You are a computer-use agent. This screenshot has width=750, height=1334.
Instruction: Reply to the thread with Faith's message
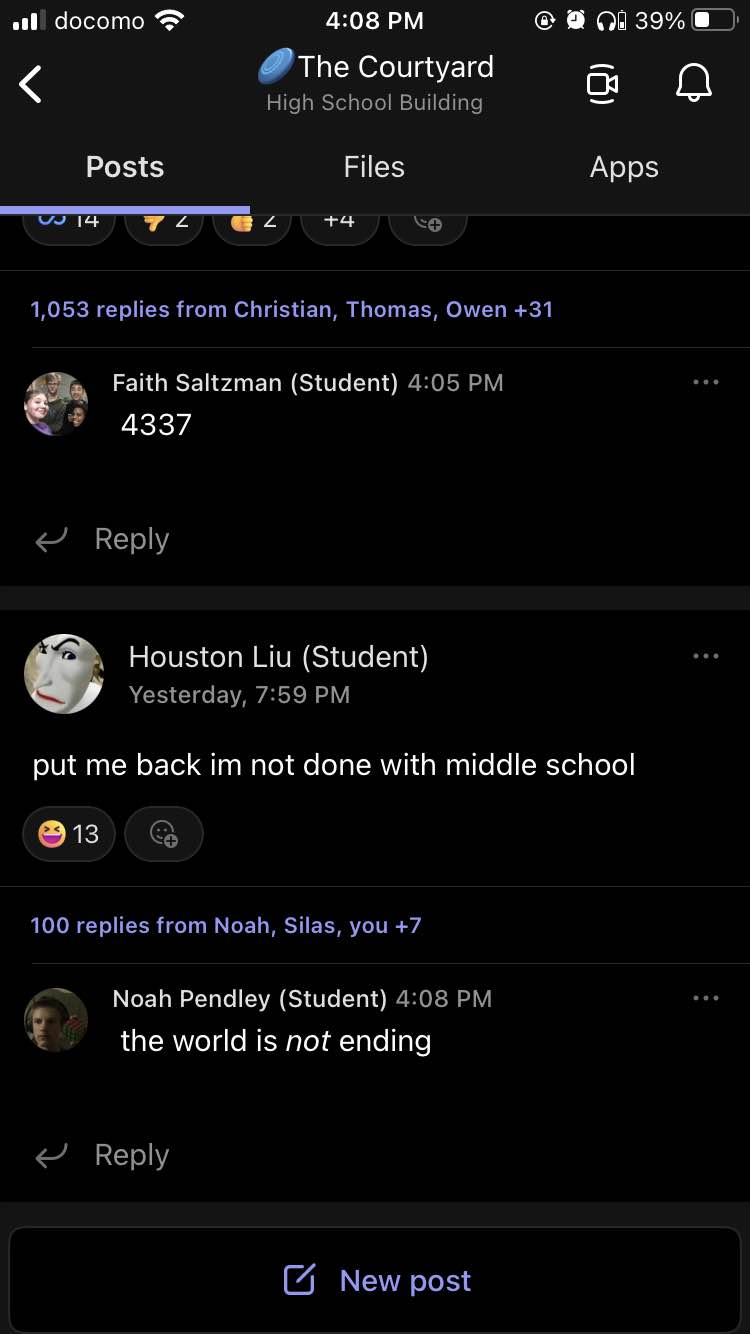tap(103, 540)
